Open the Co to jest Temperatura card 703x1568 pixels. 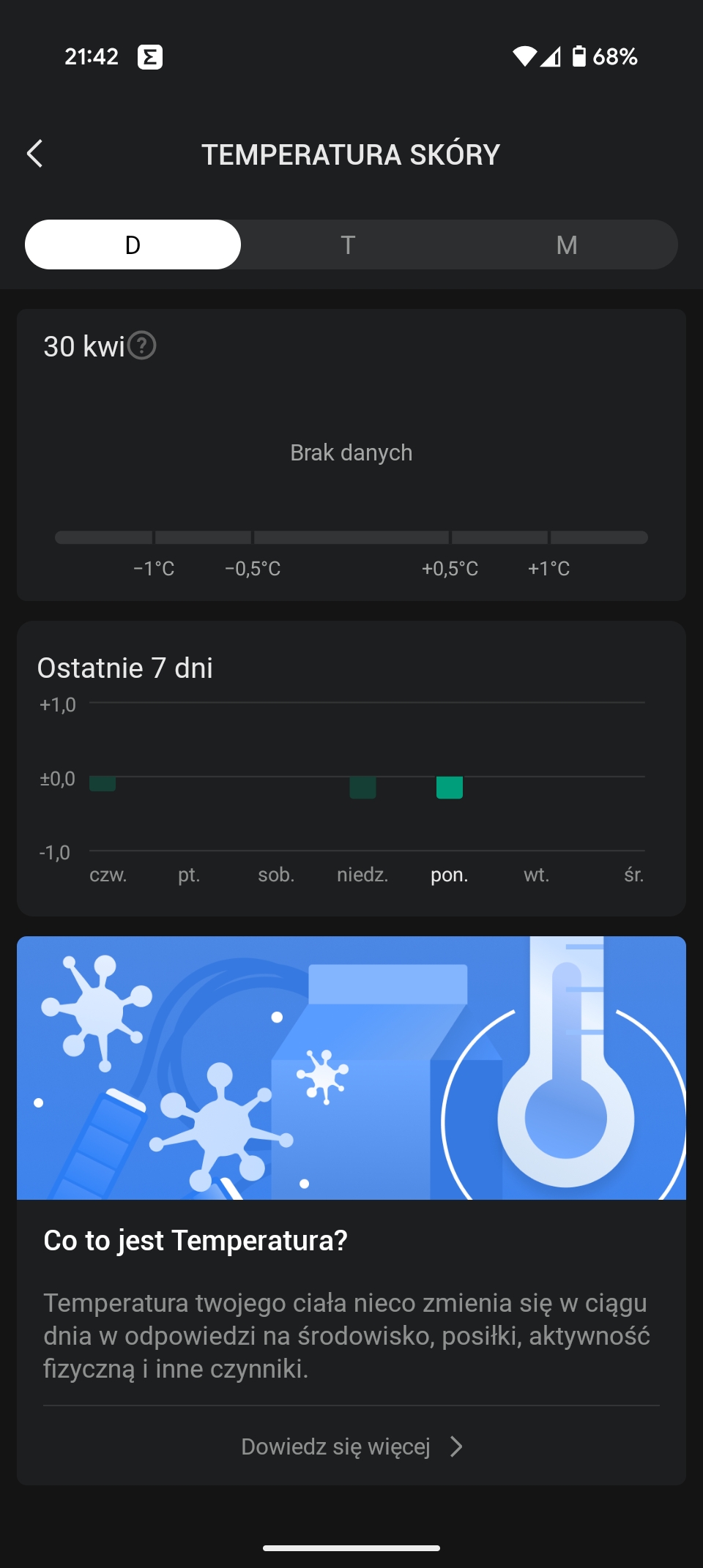point(351,1240)
